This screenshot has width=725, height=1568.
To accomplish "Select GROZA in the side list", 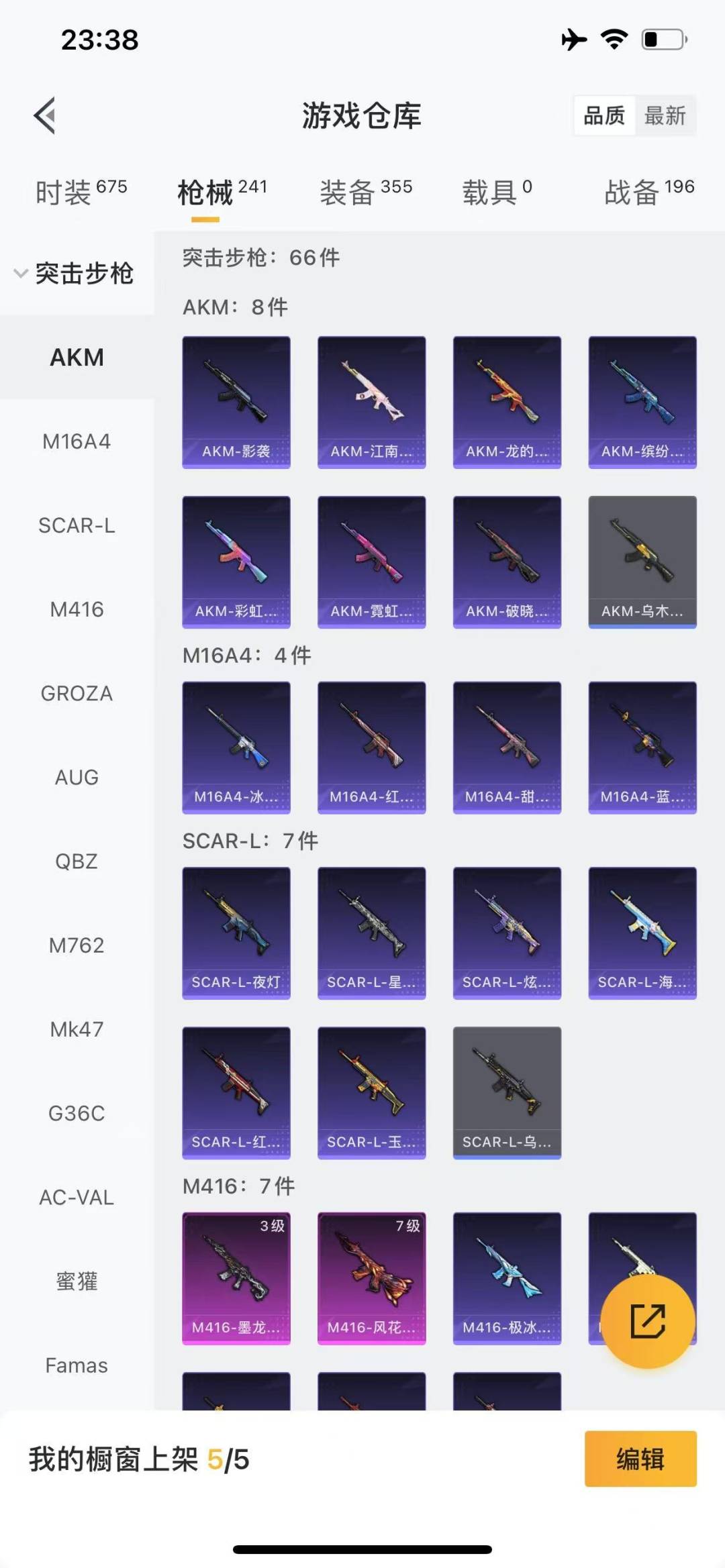I will coord(77,693).
